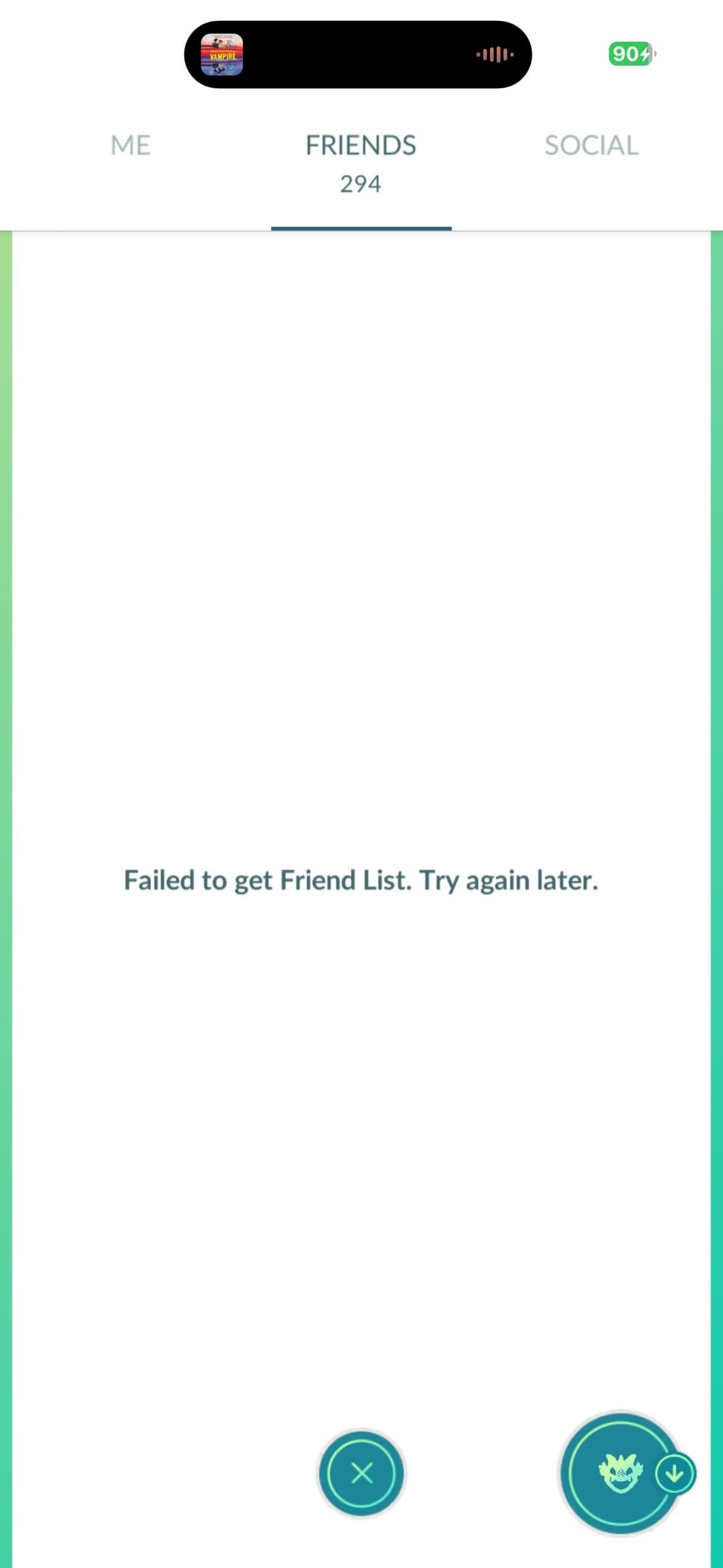Image resolution: width=723 pixels, height=1568 pixels.
Task: Close the friends screen
Action: (x=361, y=1473)
